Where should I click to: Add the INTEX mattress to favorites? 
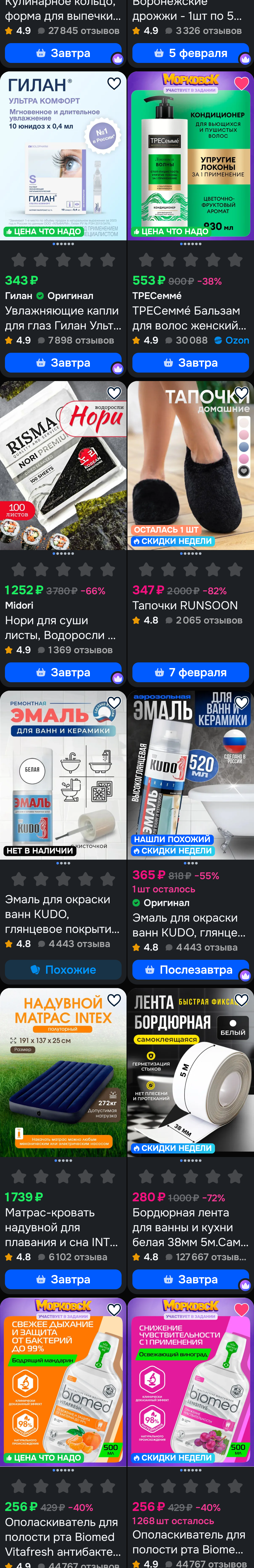click(x=114, y=1000)
